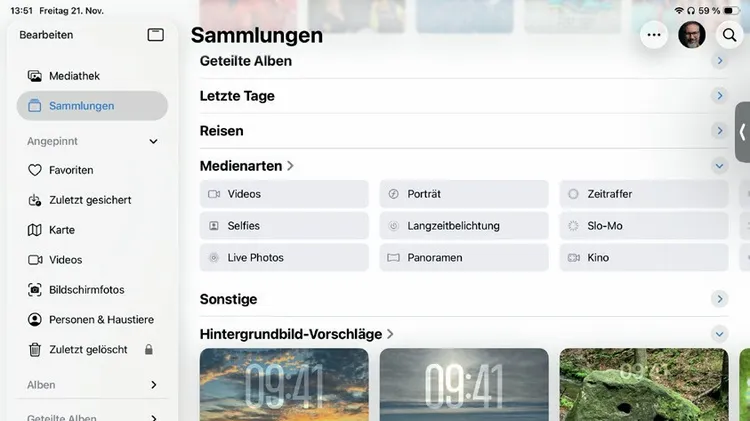Viewport: 750px width, 421px height.
Task: Open the Medienarten heading link
Action: click(247, 166)
